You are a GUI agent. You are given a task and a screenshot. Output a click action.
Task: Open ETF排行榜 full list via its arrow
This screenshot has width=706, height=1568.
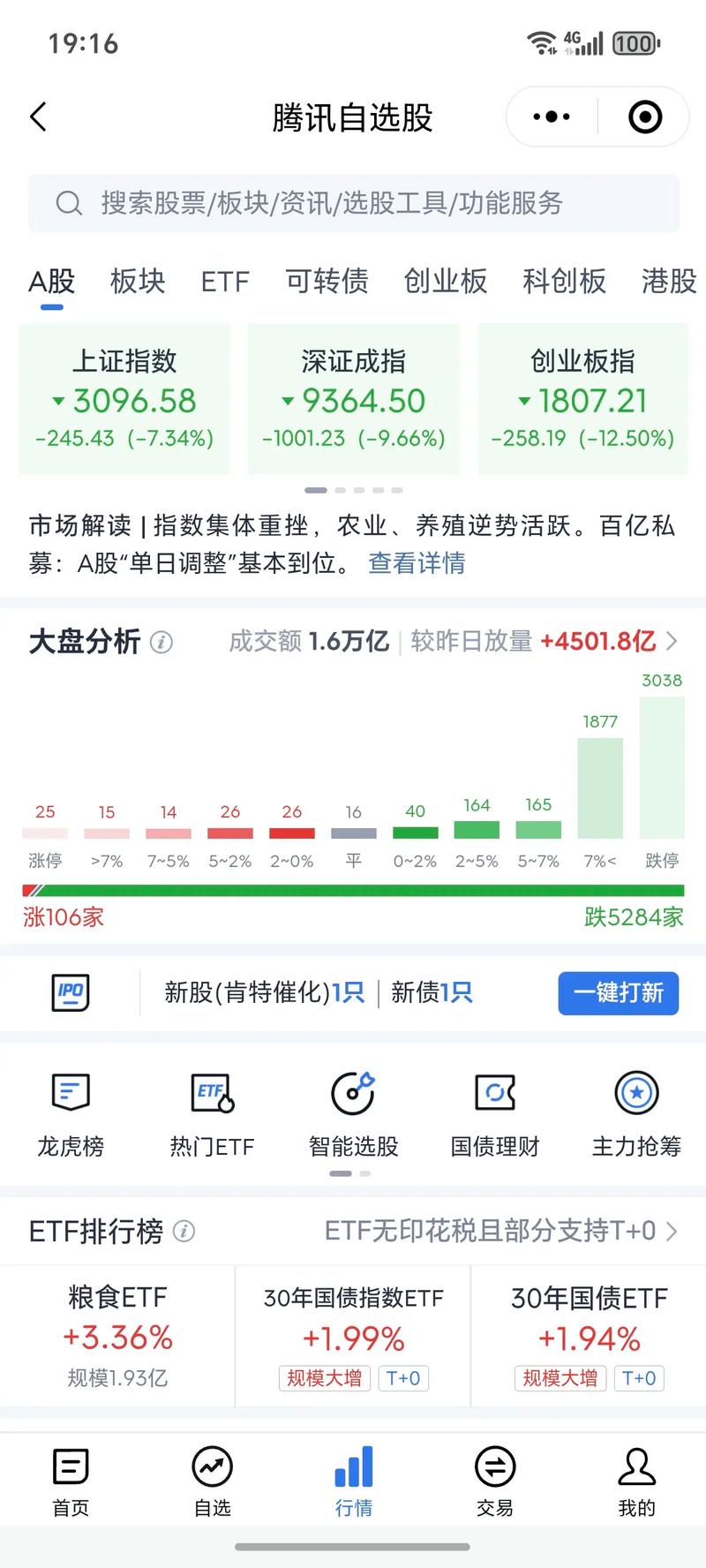pyautogui.click(x=675, y=1231)
